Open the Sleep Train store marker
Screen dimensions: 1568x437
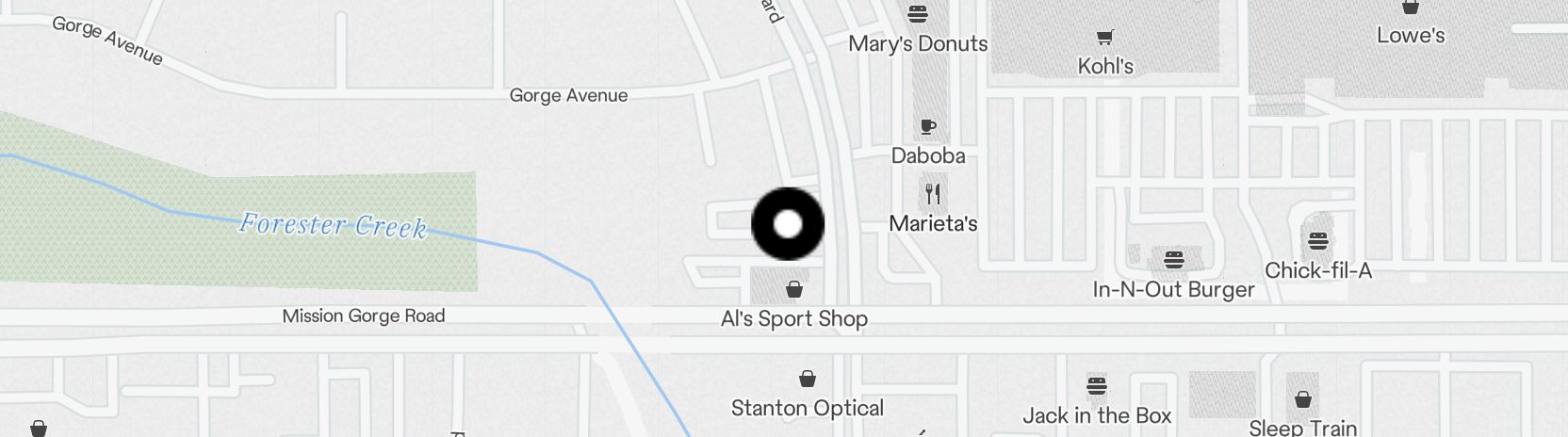point(1302,400)
